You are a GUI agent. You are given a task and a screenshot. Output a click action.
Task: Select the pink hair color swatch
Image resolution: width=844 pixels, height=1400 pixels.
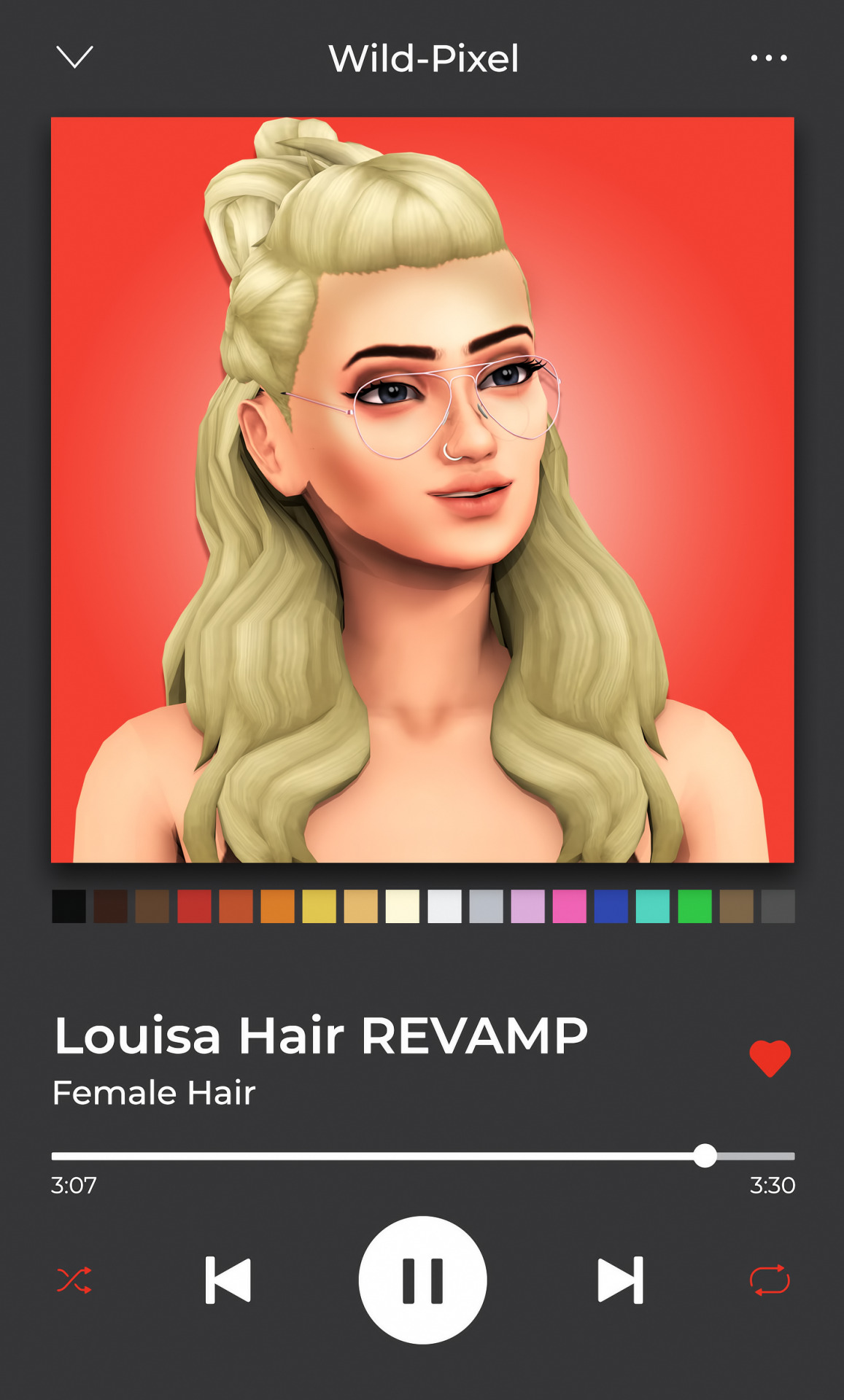click(x=568, y=908)
